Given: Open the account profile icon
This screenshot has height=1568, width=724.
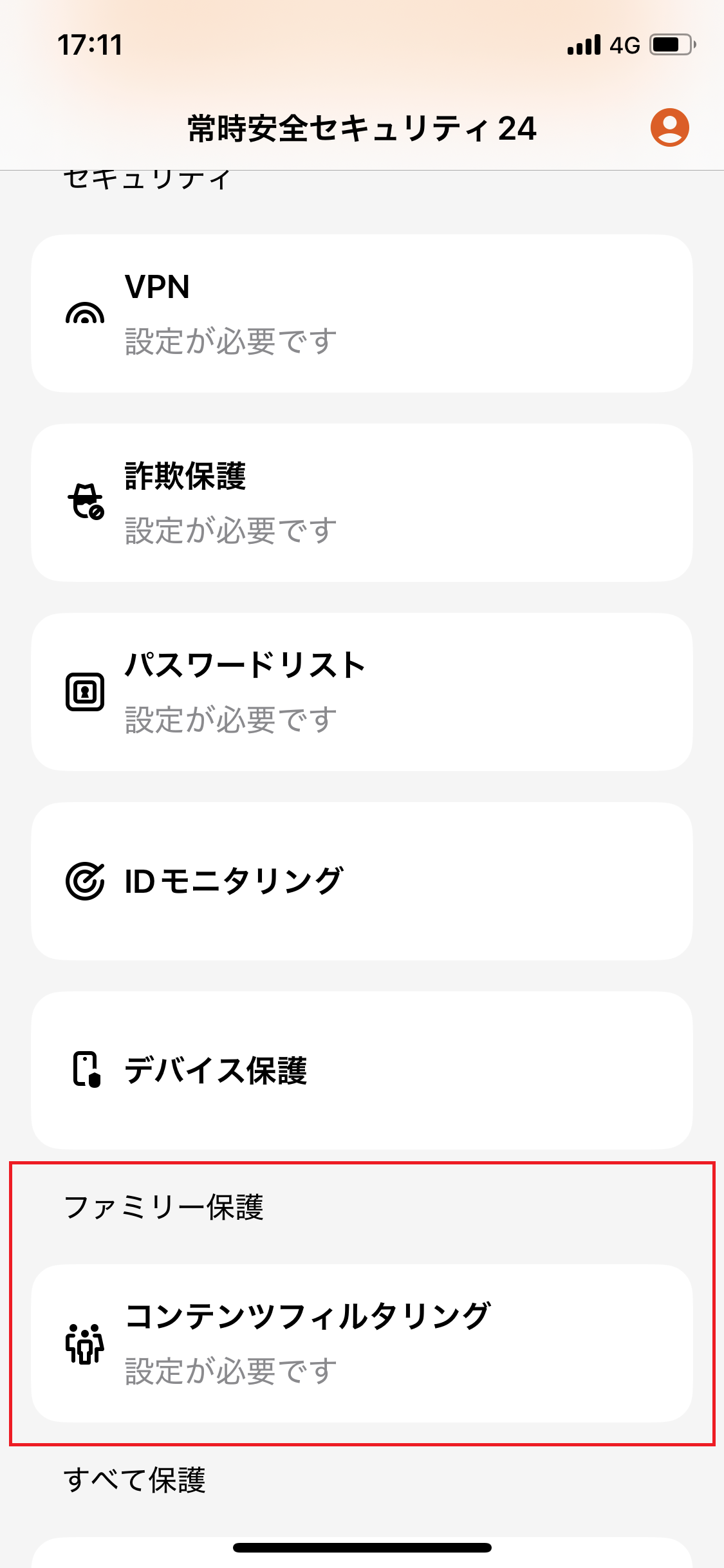Looking at the screenshot, I should [669, 128].
